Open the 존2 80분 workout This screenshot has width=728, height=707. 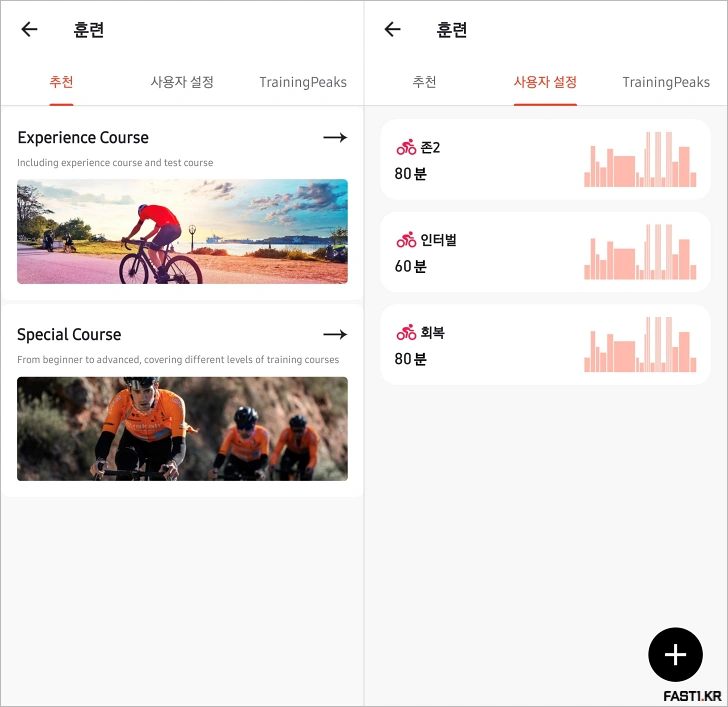click(x=545, y=160)
